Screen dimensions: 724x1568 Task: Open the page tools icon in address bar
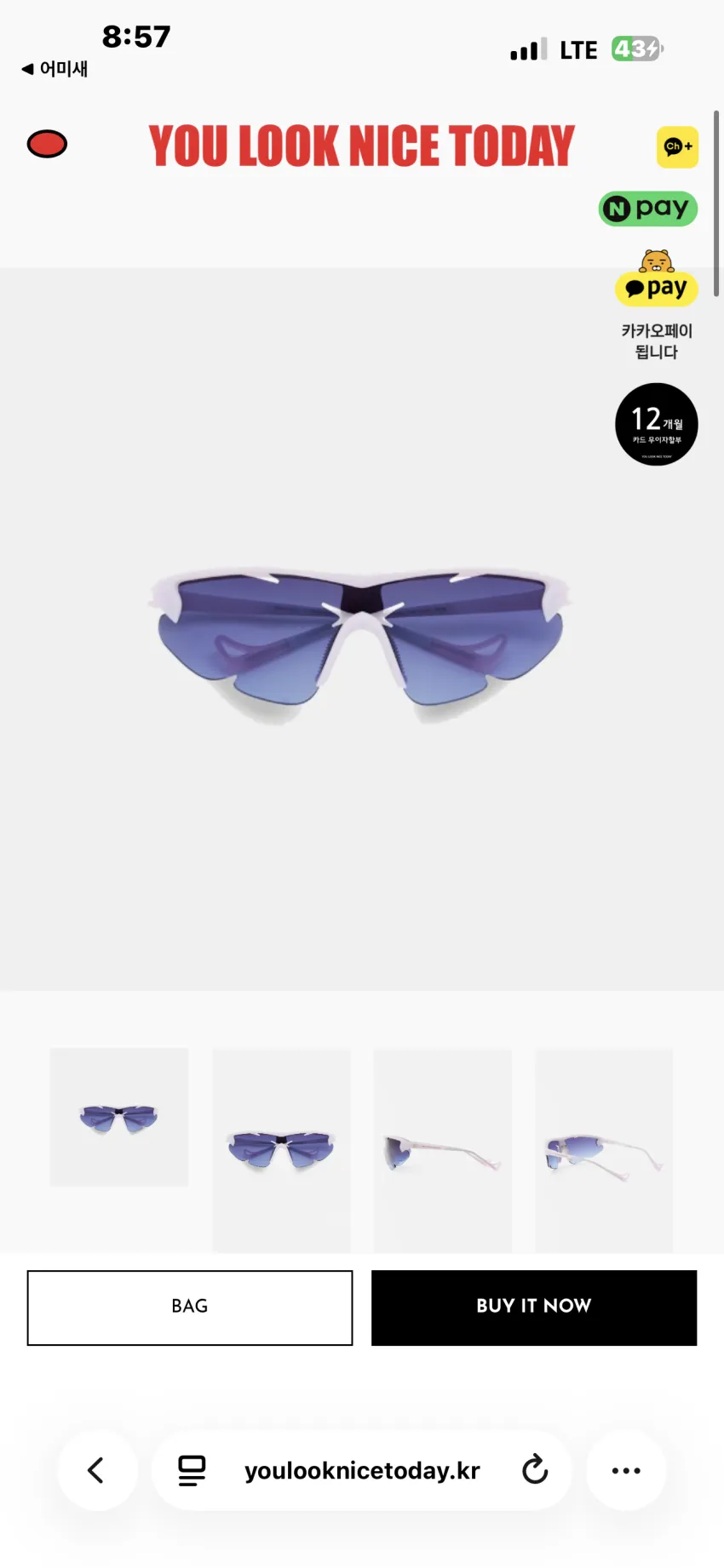tap(192, 1470)
